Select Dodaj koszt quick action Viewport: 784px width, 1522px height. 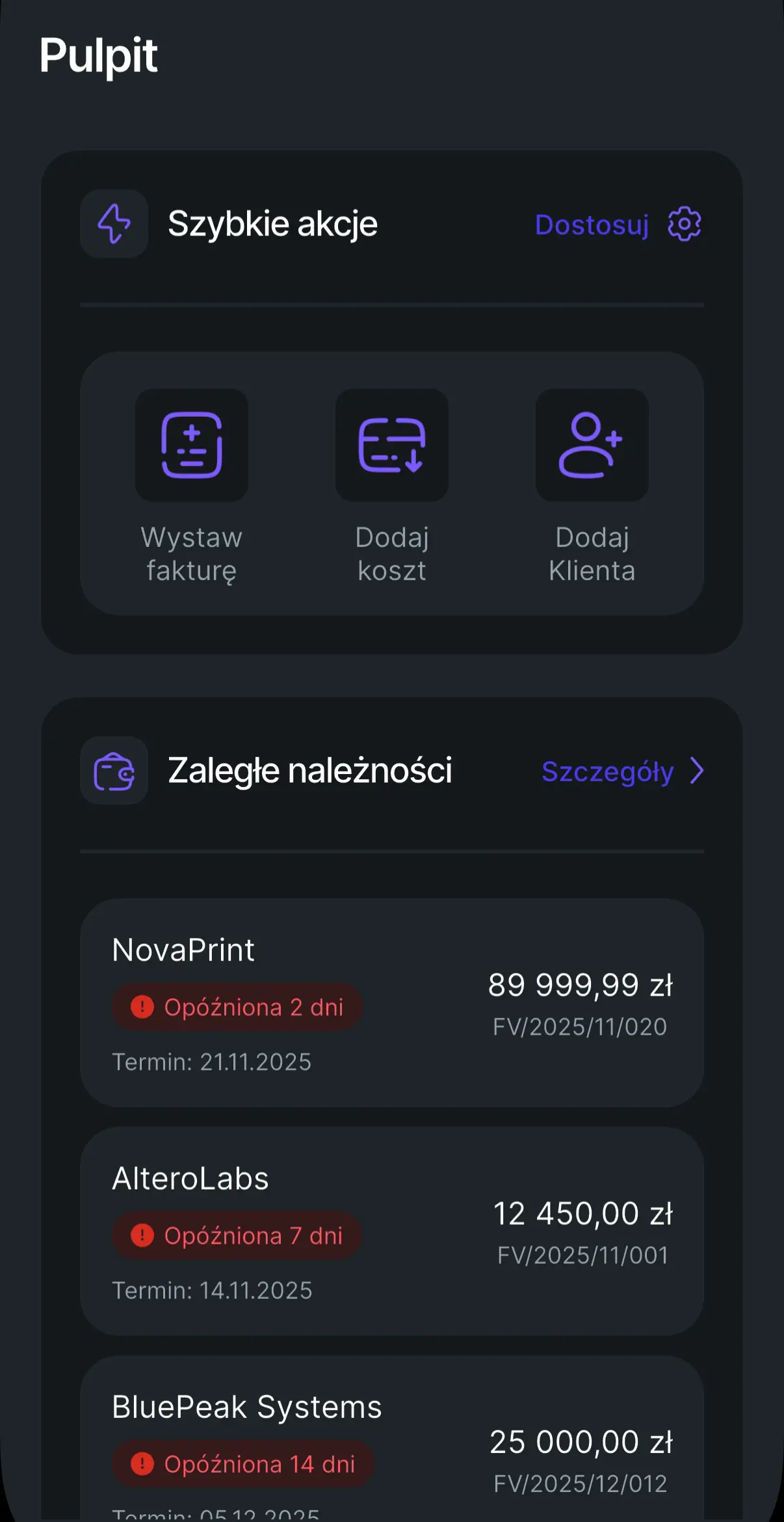(x=392, y=485)
